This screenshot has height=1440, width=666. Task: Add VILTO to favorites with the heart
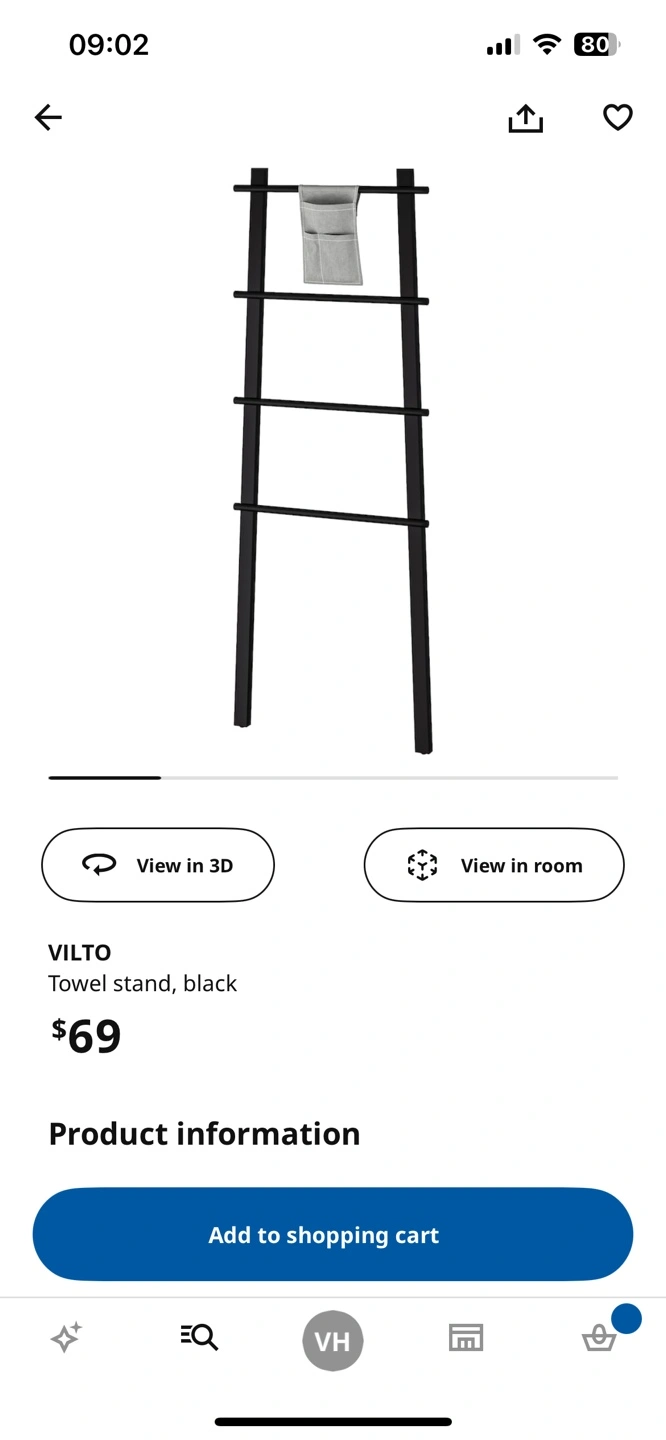(x=617, y=118)
